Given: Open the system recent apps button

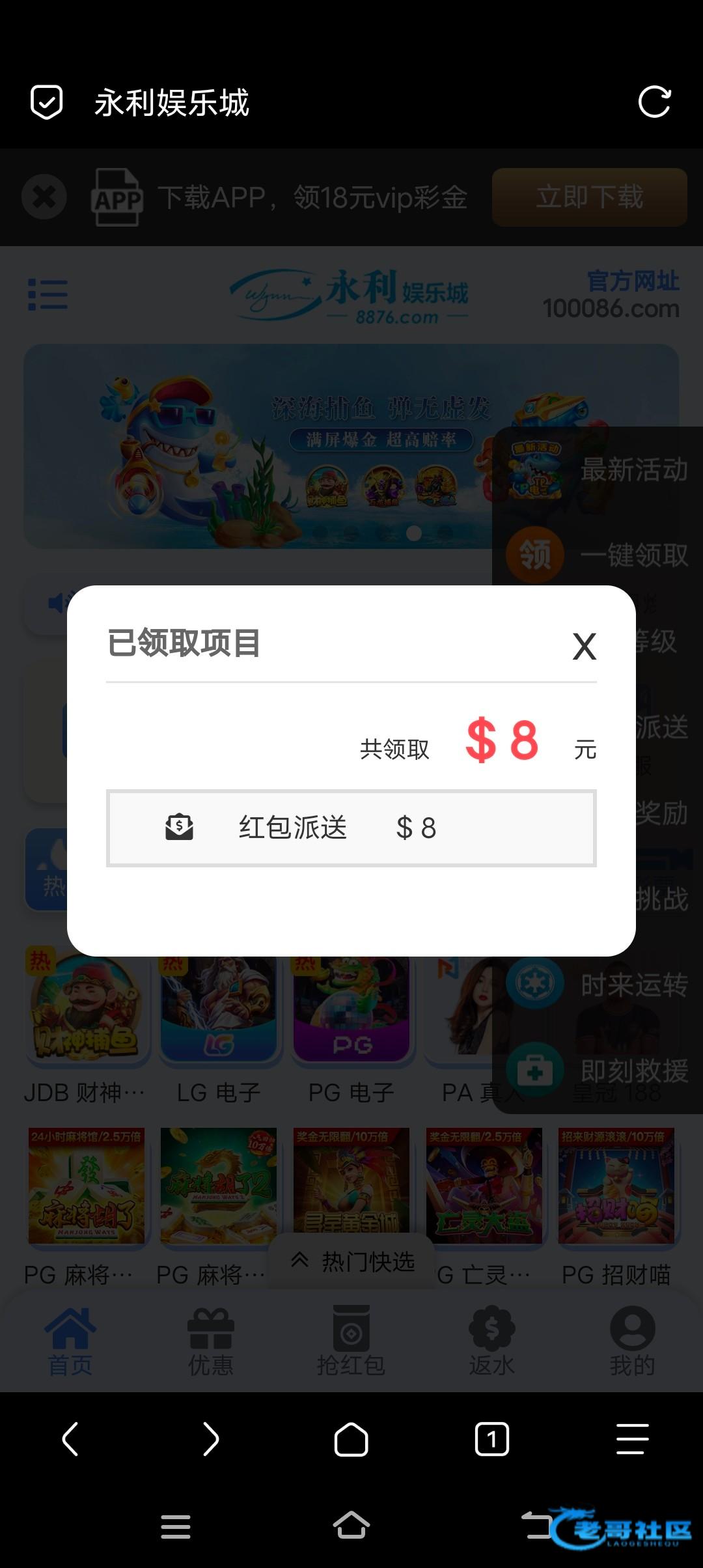Looking at the screenshot, I should [x=176, y=1526].
